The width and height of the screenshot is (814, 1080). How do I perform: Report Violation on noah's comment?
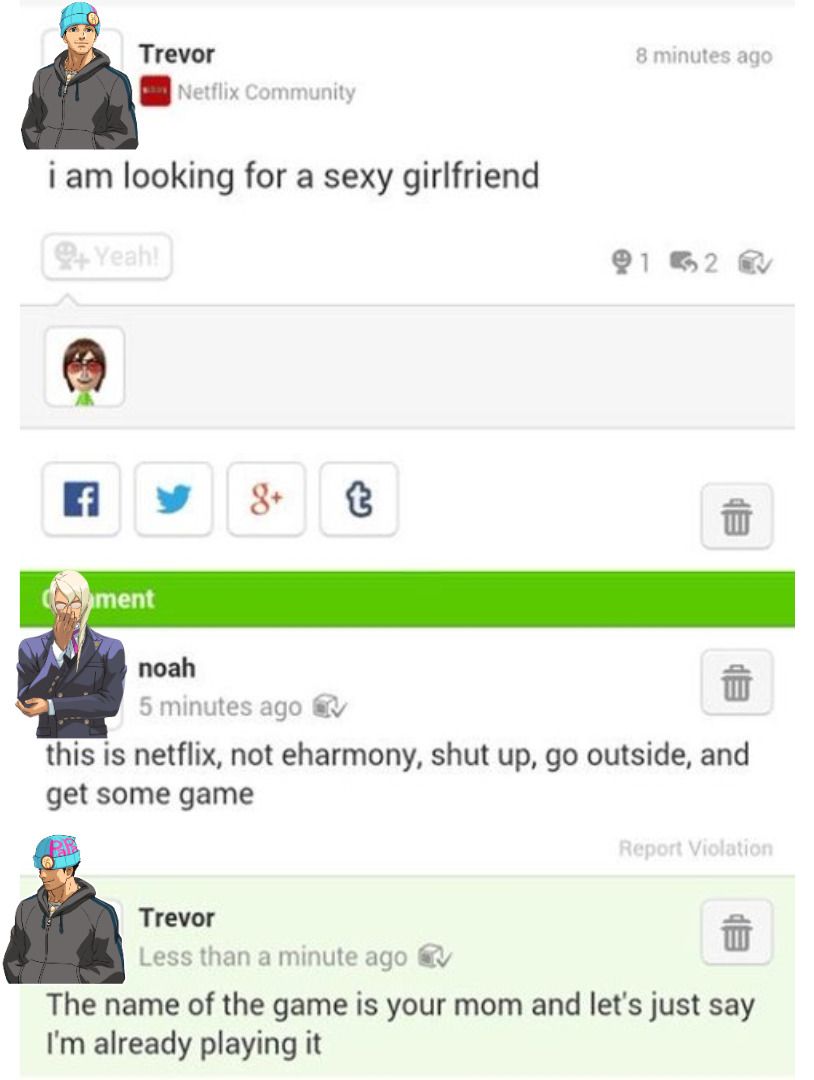[x=695, y=848]
